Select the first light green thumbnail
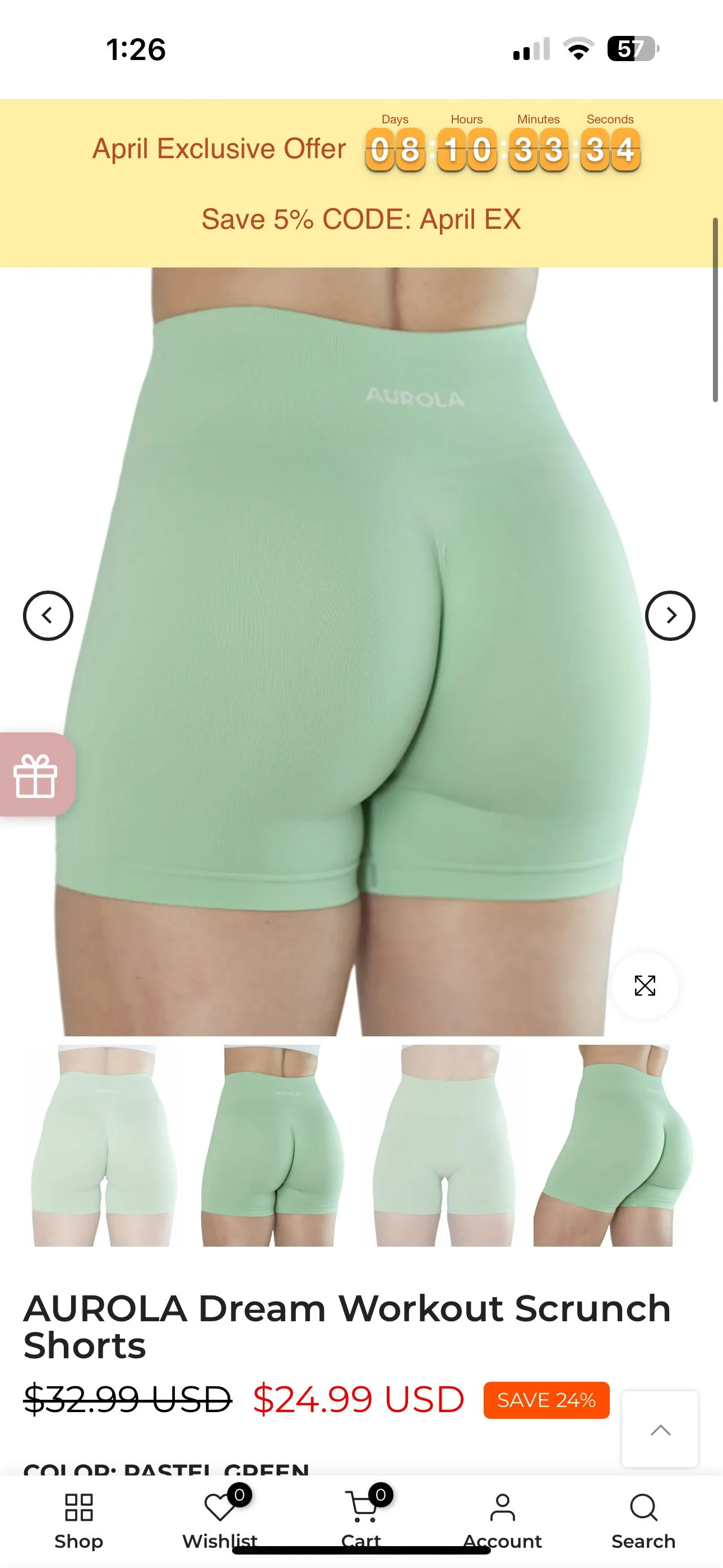Viewport: 723px width, 1568px height. tap(105, 1146)
